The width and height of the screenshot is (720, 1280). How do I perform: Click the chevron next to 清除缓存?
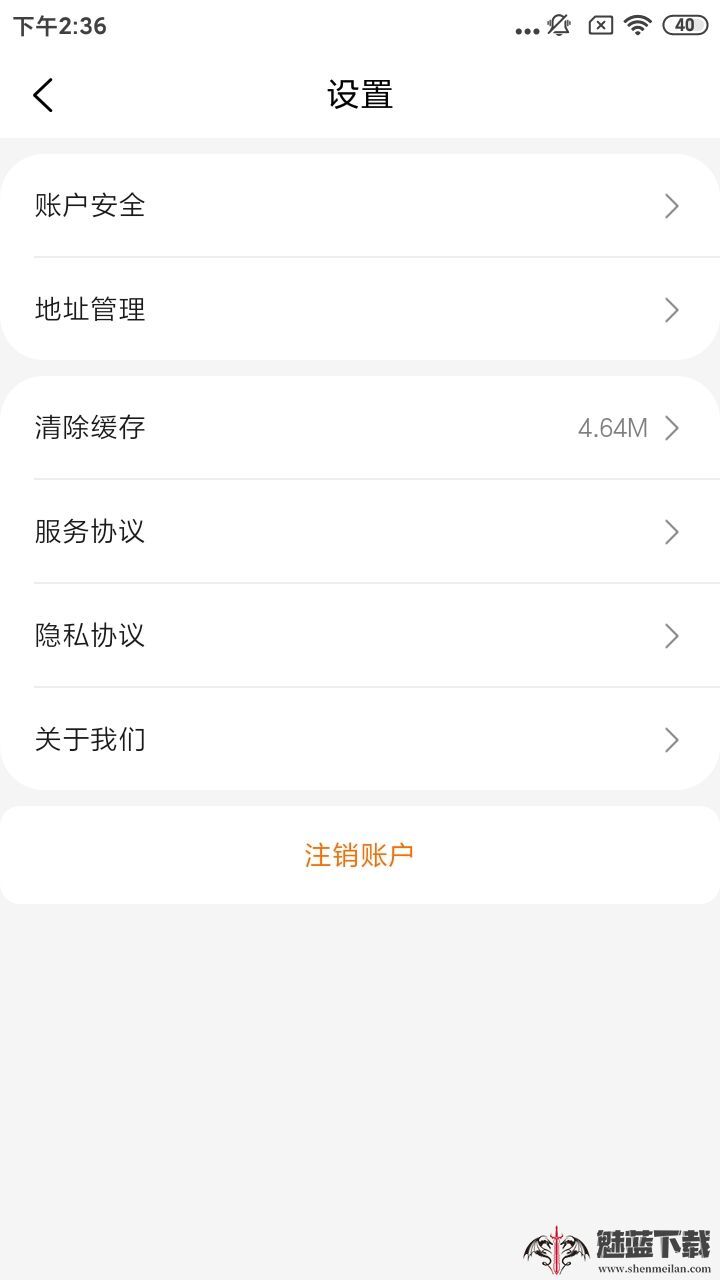click(x=671, y=428)
